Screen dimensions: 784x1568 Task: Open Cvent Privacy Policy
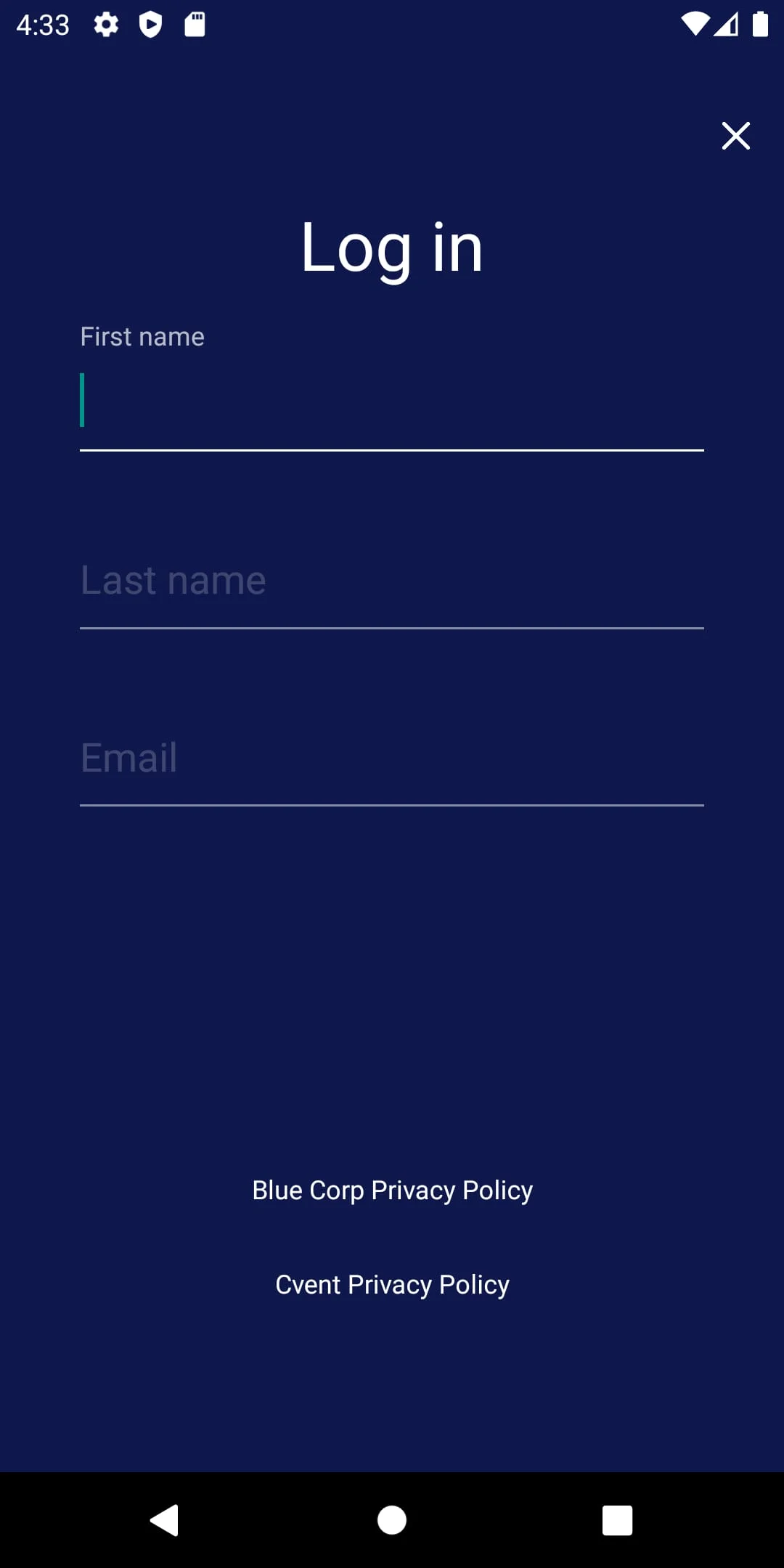coord(392,1285)
